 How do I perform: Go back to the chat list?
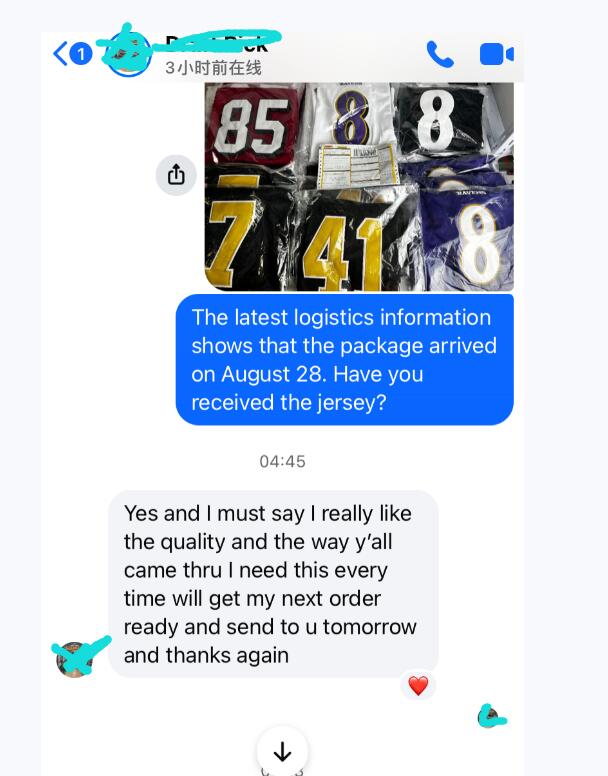point(62,54)
